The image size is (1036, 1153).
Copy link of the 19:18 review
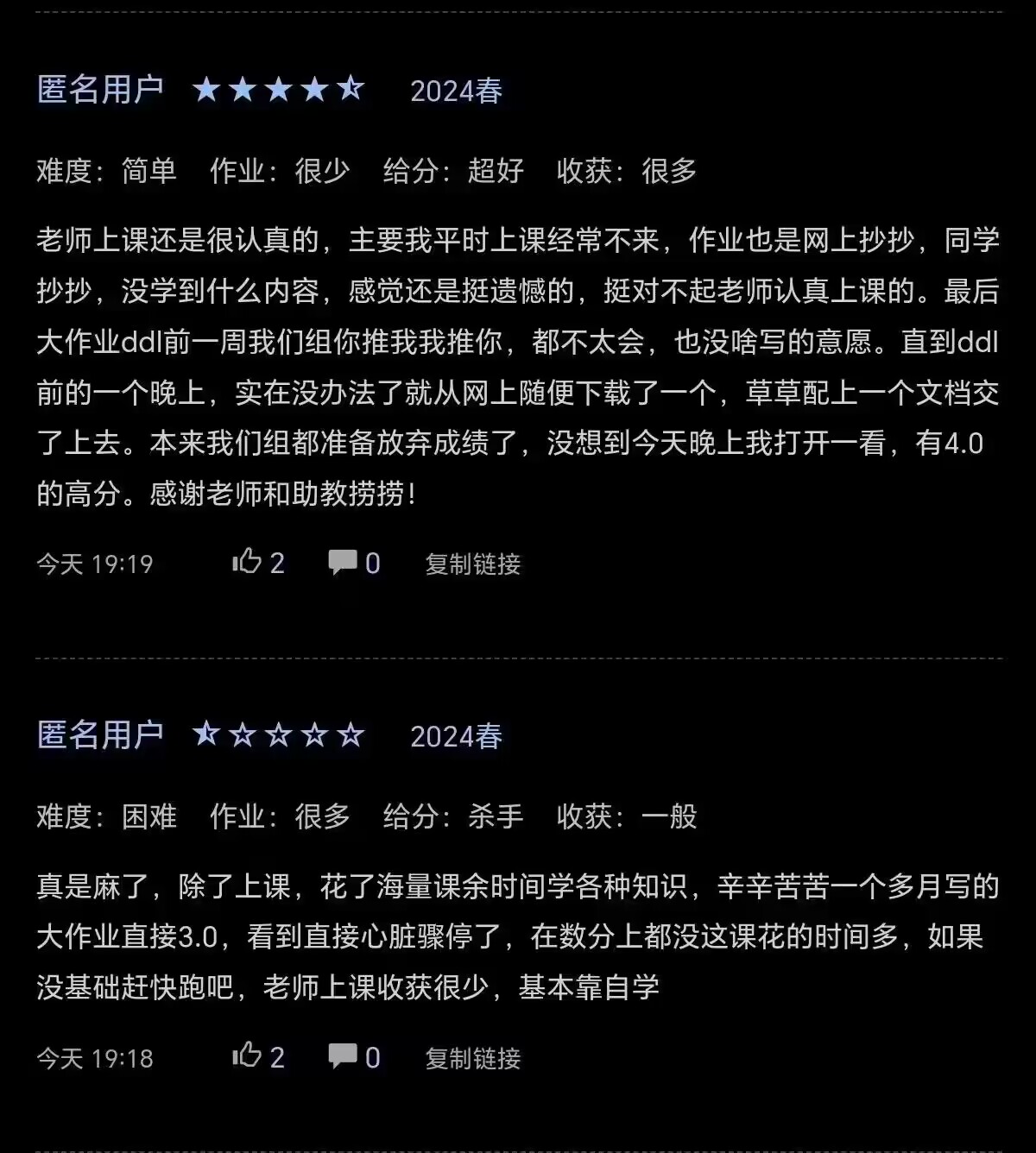point(472,1058)
